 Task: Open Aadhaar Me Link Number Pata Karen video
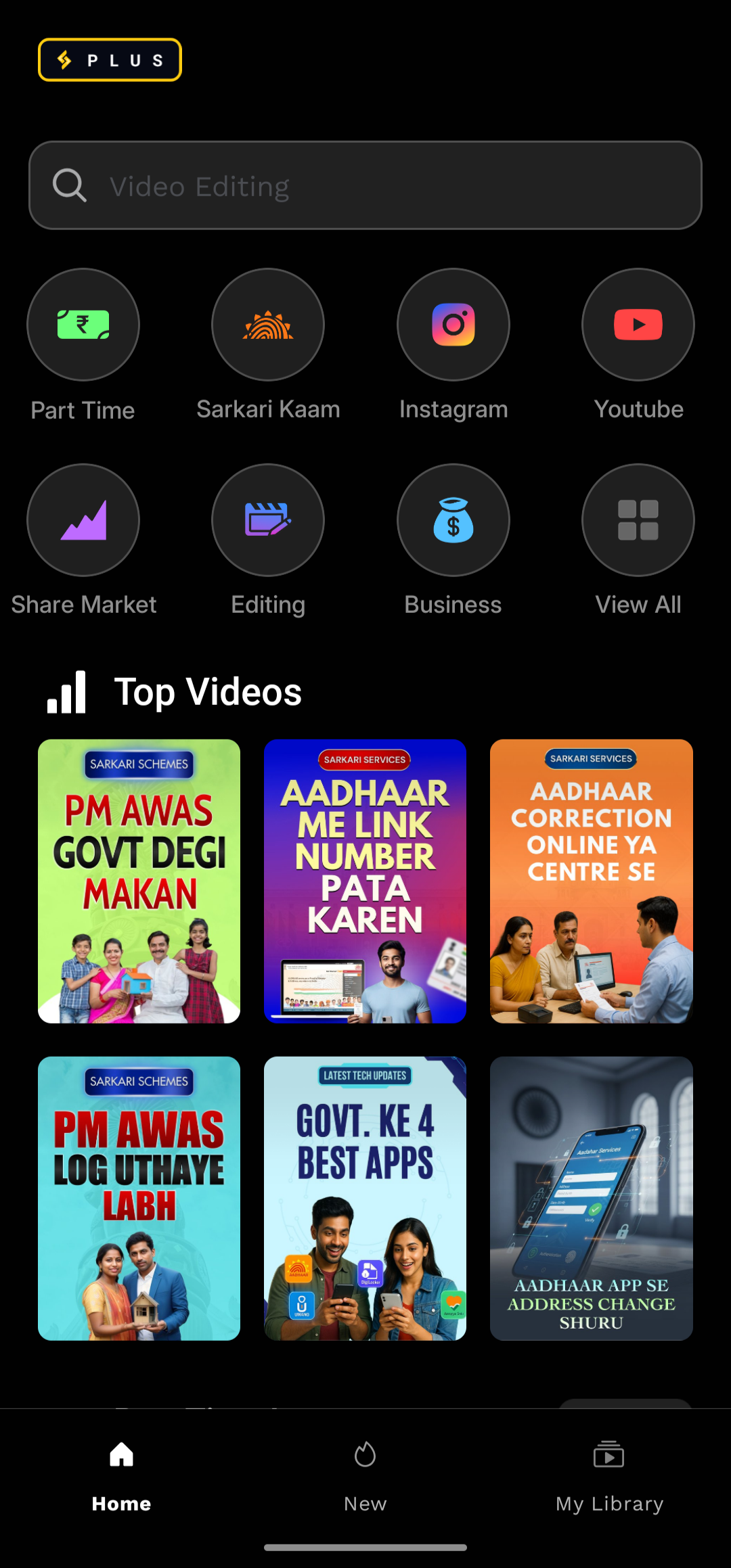365,881
